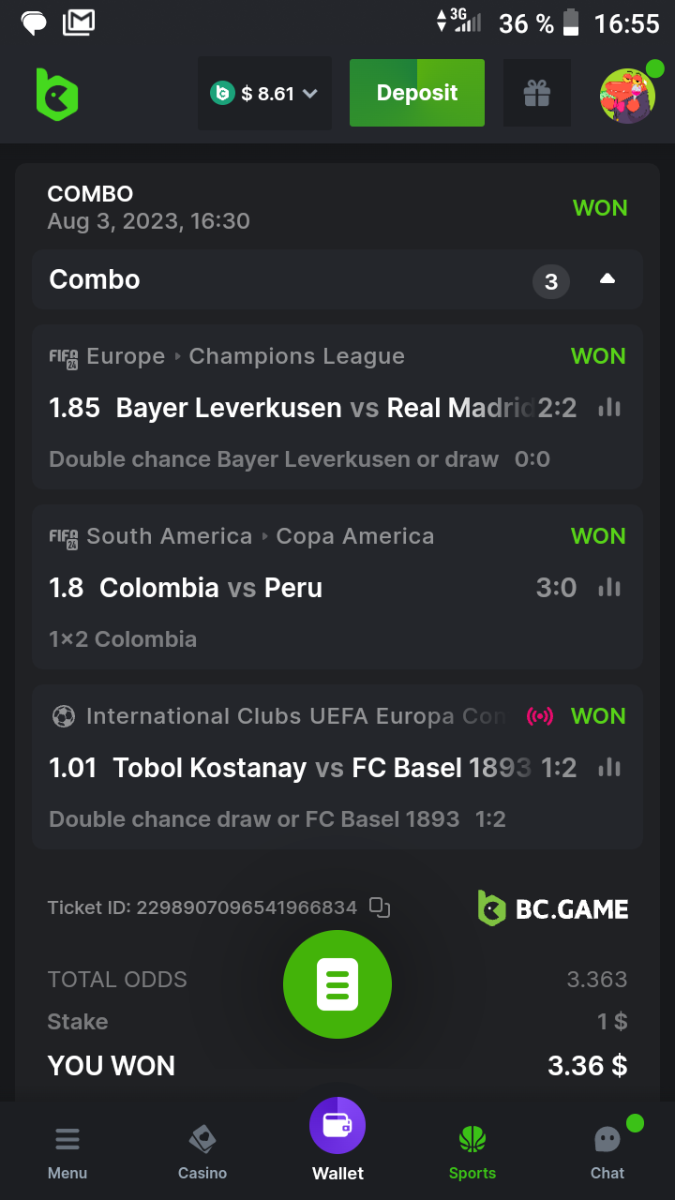
Task: Go to the BC.GAME home logo
Action: pos(57,95)
